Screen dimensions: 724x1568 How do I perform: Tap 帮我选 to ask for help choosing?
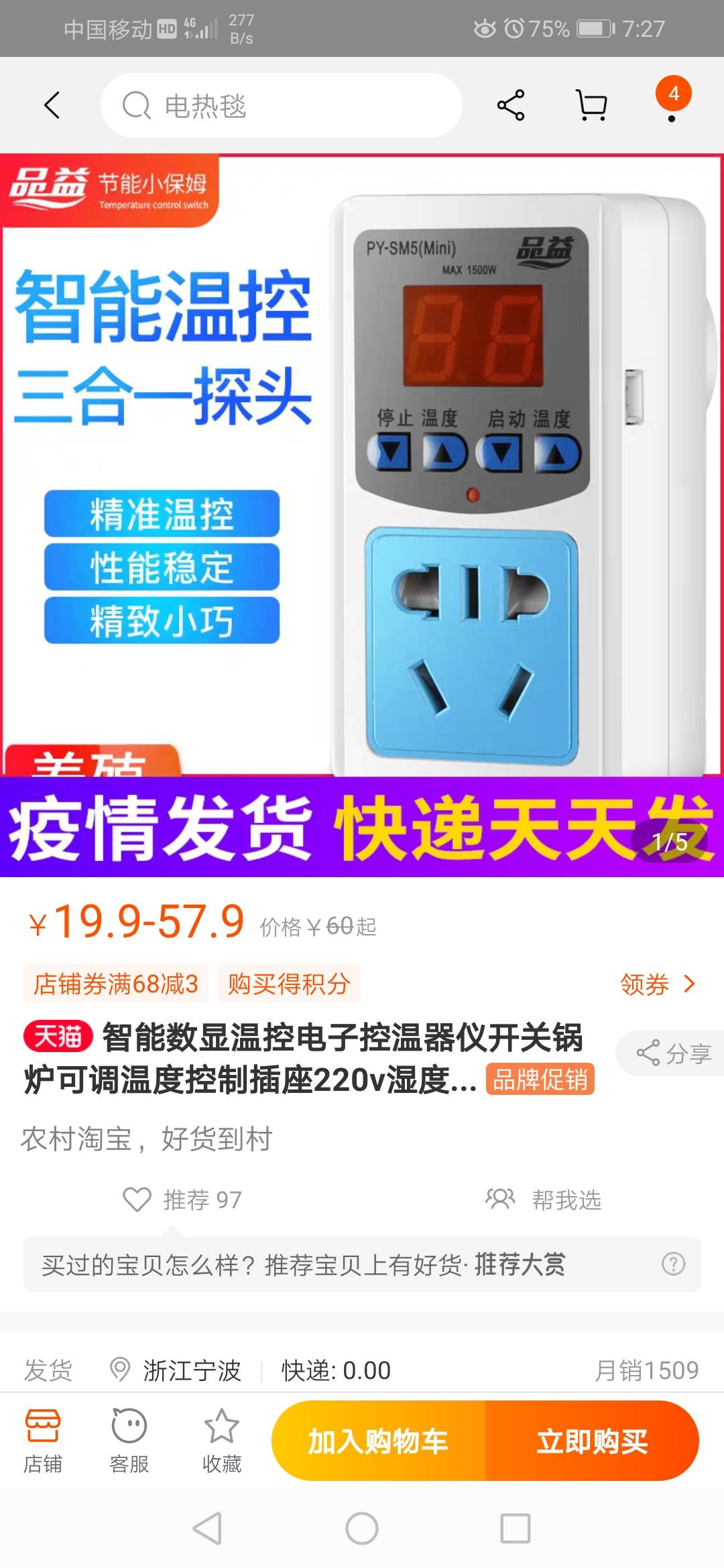click(x=544, y=1199)
